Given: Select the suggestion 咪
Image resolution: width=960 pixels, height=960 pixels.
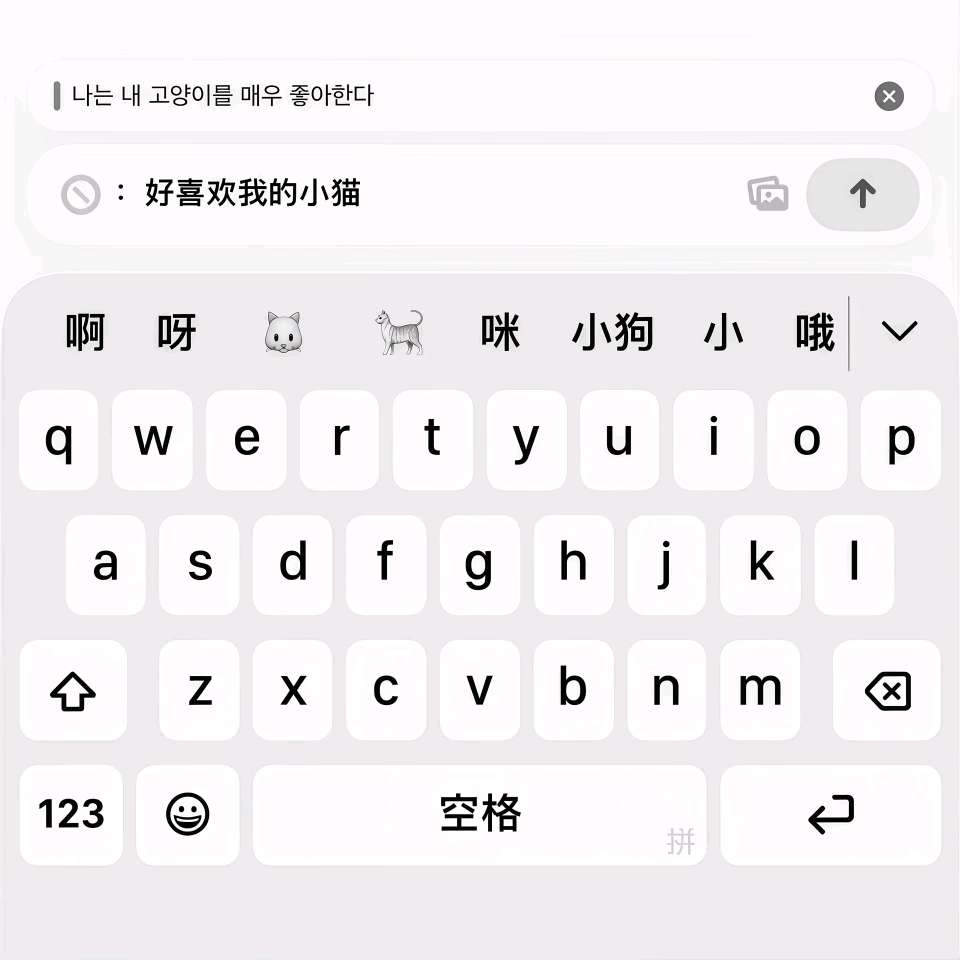Looking at the screenshot, I should click(500, 332).
